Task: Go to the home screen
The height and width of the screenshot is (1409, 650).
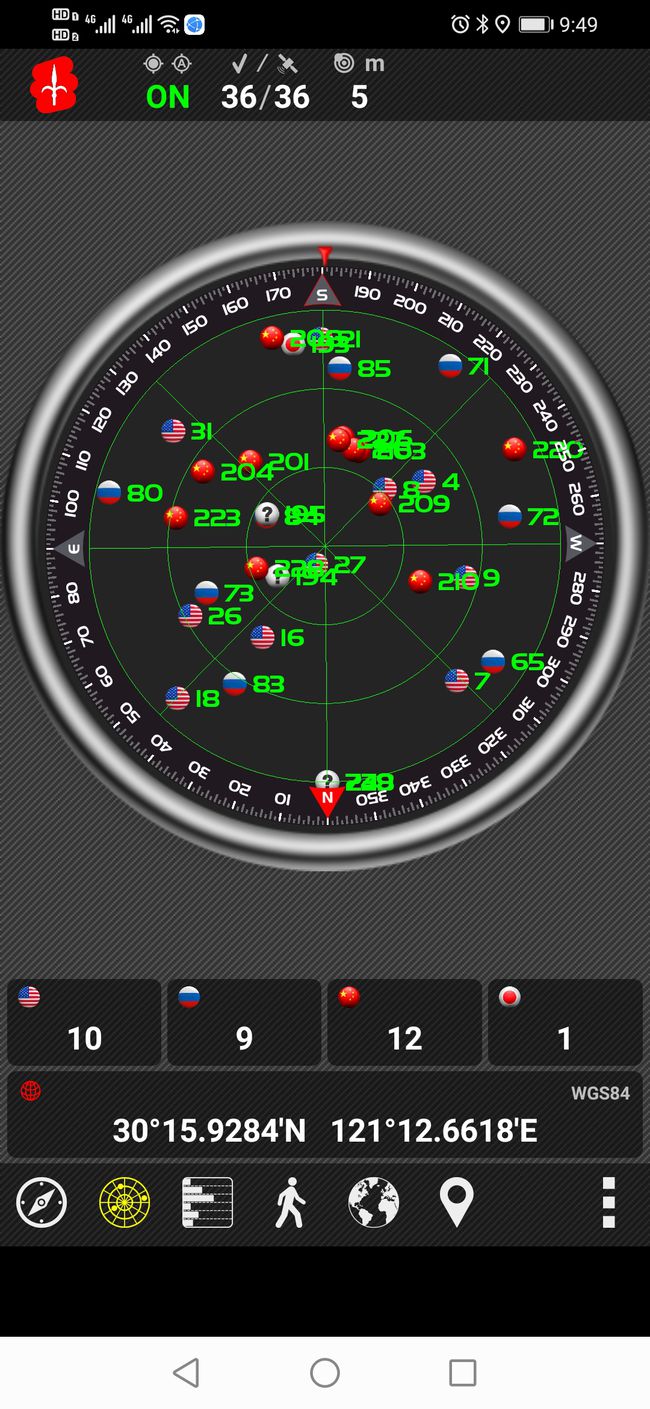Action: (325, 1372)
